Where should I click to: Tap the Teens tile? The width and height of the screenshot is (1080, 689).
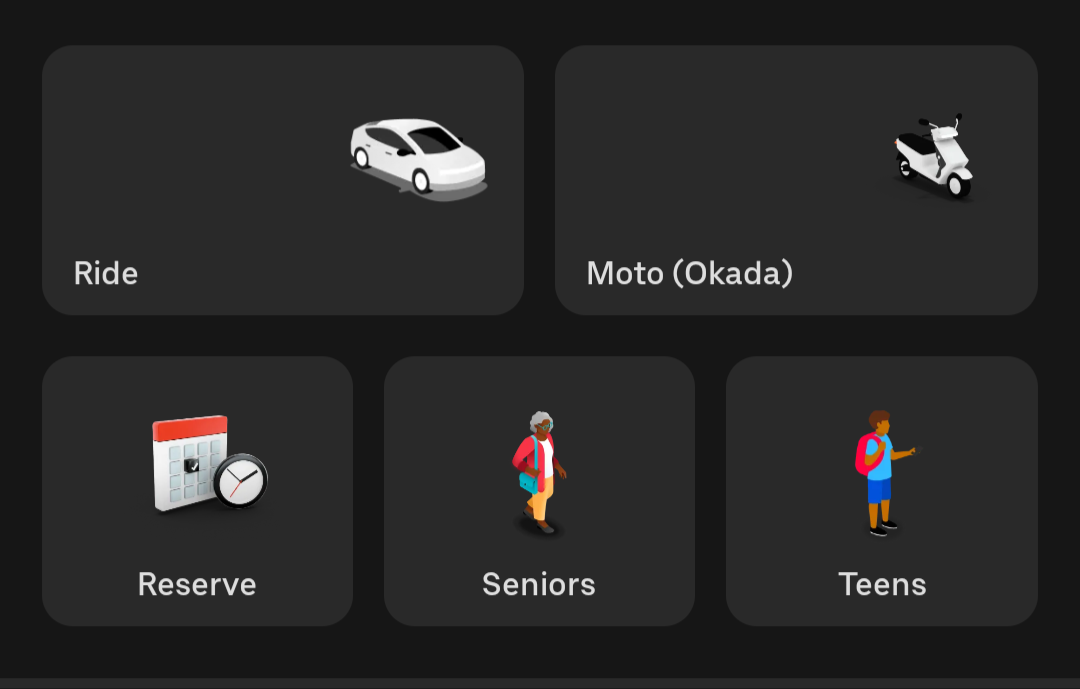(881, 491)
